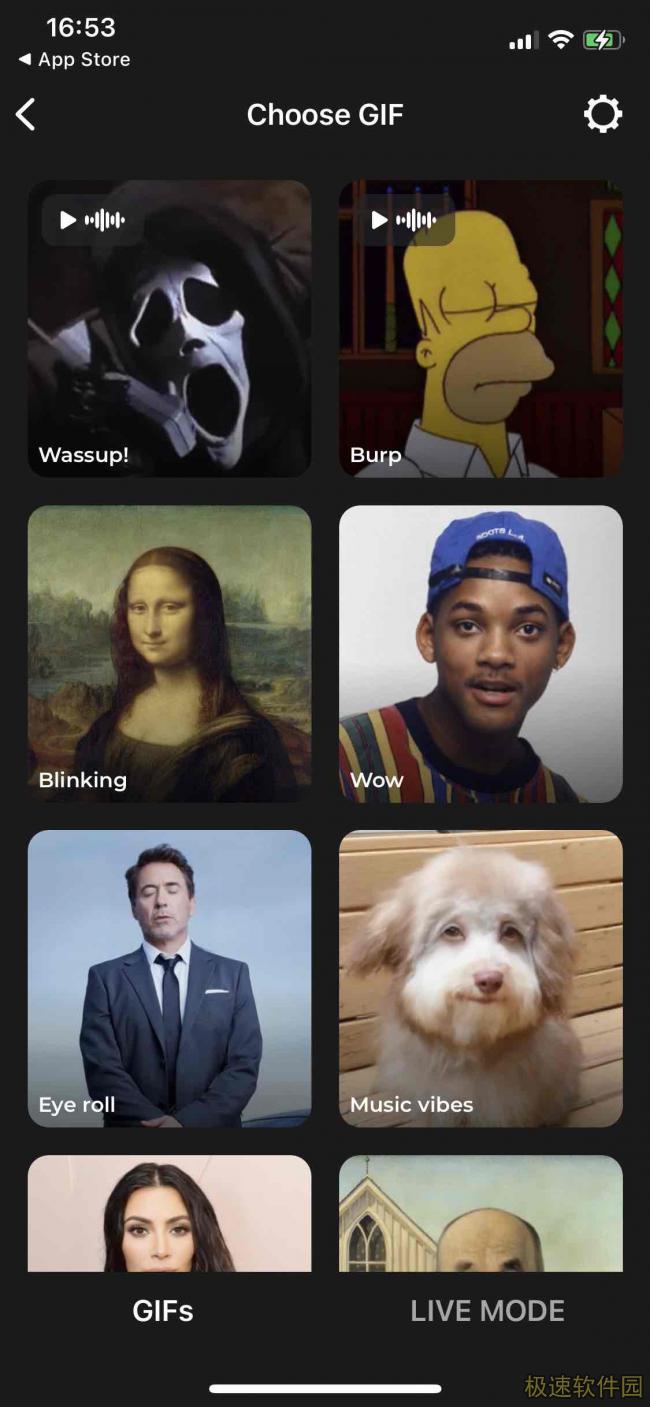Image resolution: width=650 pixels, height=1407 pixels.
Task: Pick the Blinking GIF
Action: click(x=169, y=654)
